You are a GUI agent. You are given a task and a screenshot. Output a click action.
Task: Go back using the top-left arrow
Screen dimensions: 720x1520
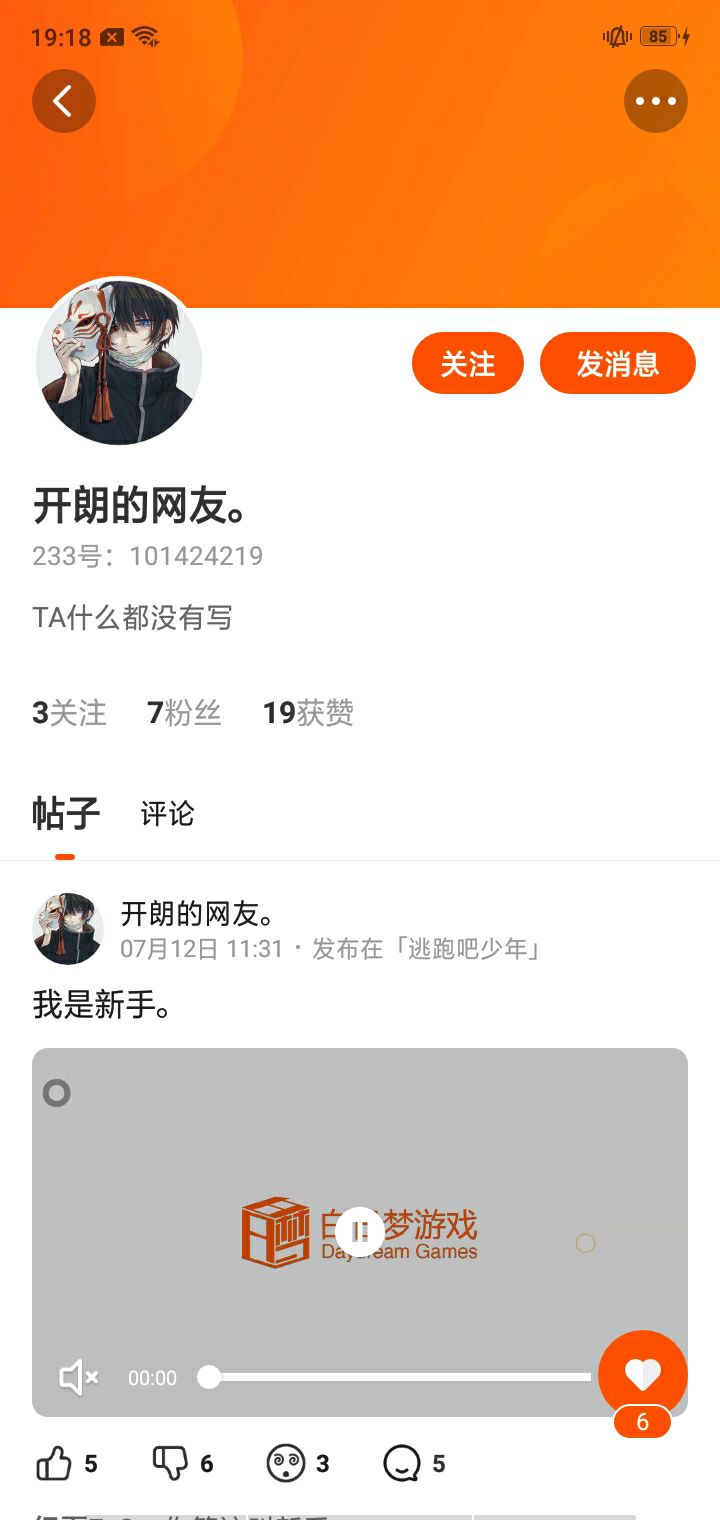click(x=64, y=101)
